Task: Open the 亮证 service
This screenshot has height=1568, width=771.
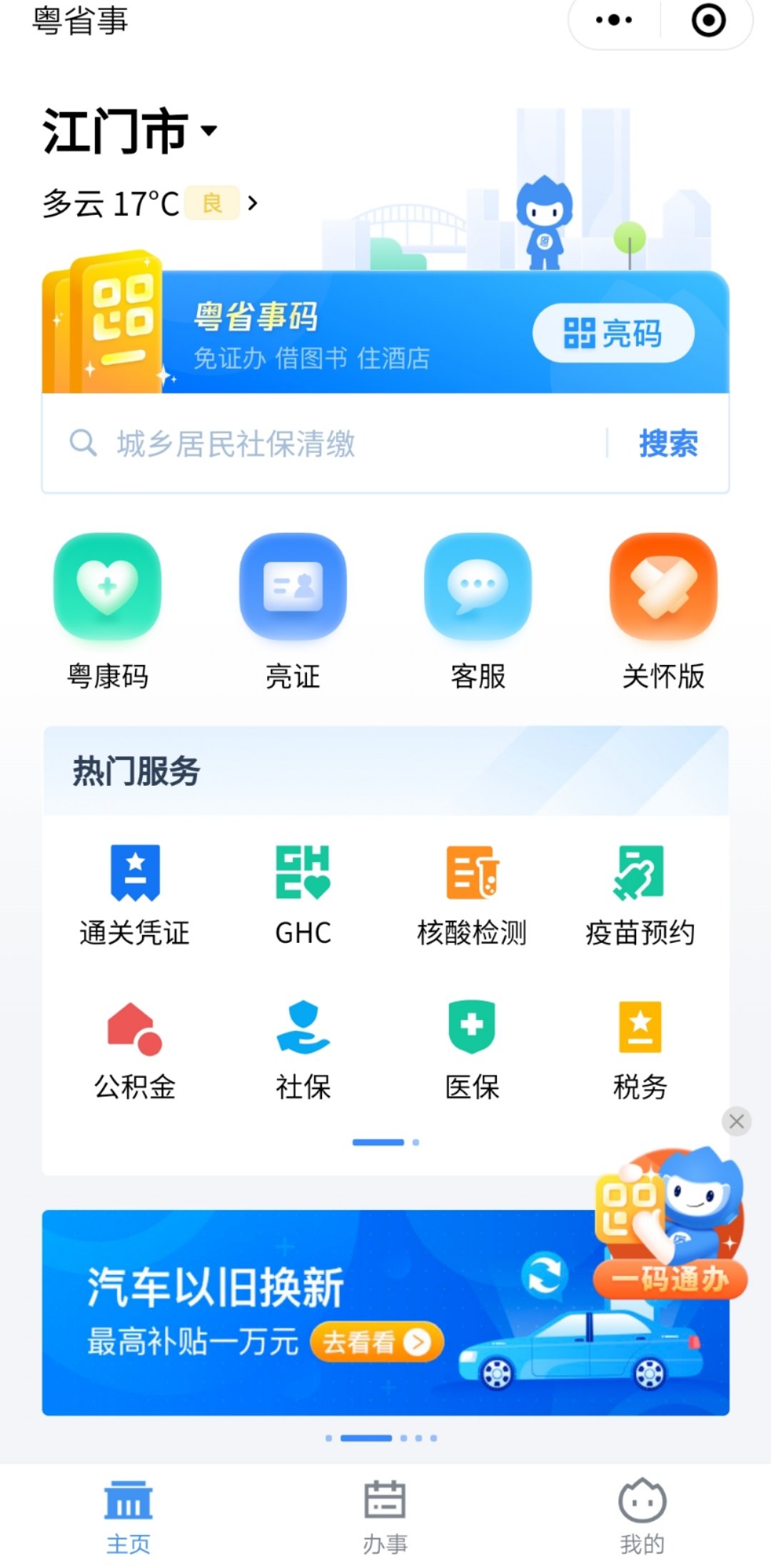Action: coord(293,611)
